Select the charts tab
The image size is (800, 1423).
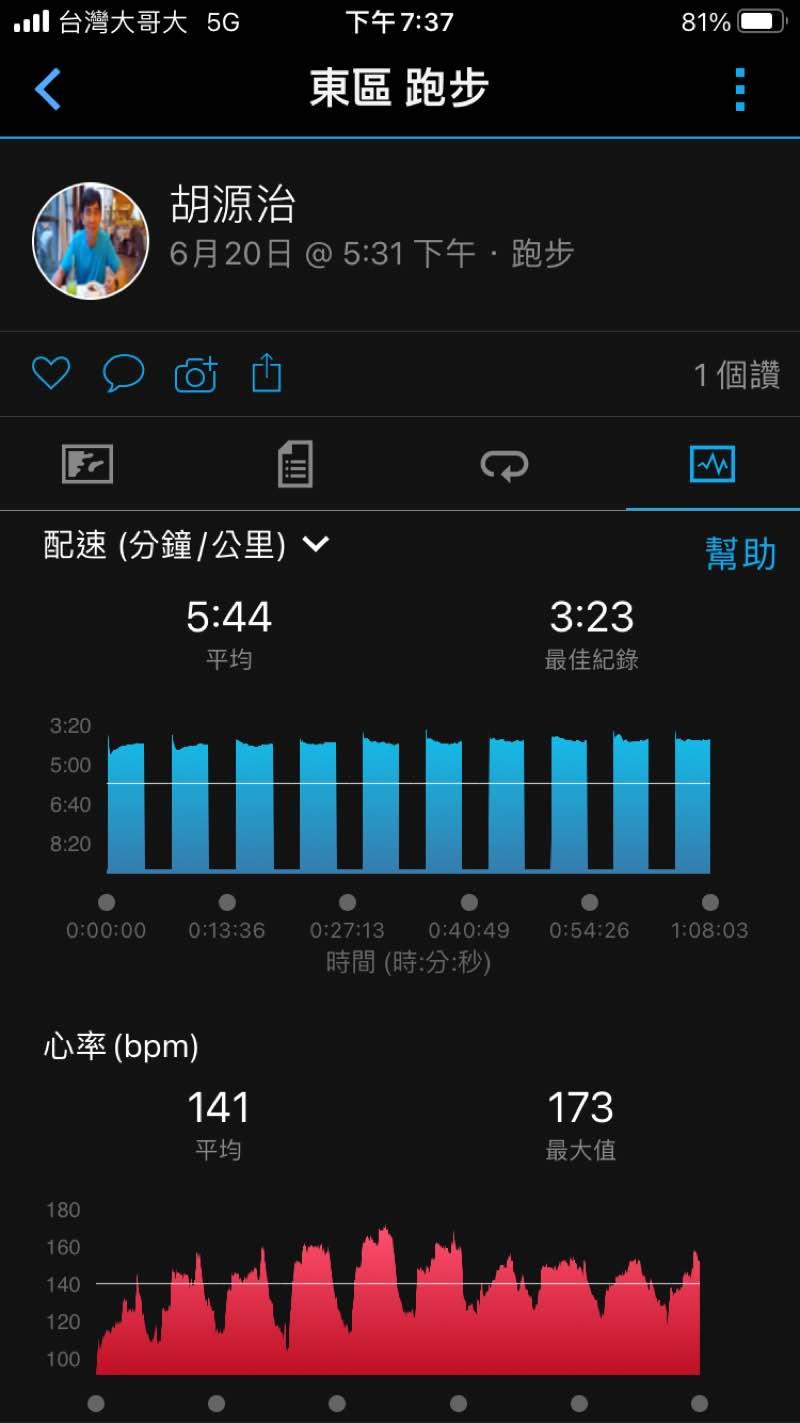coord(712,464)
